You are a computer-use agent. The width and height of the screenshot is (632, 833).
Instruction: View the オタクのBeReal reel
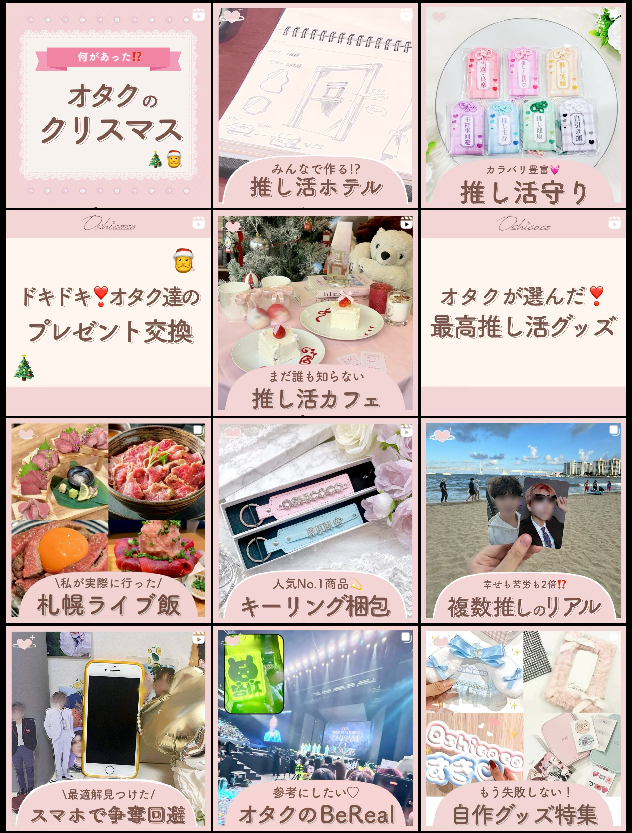point(316,728)
